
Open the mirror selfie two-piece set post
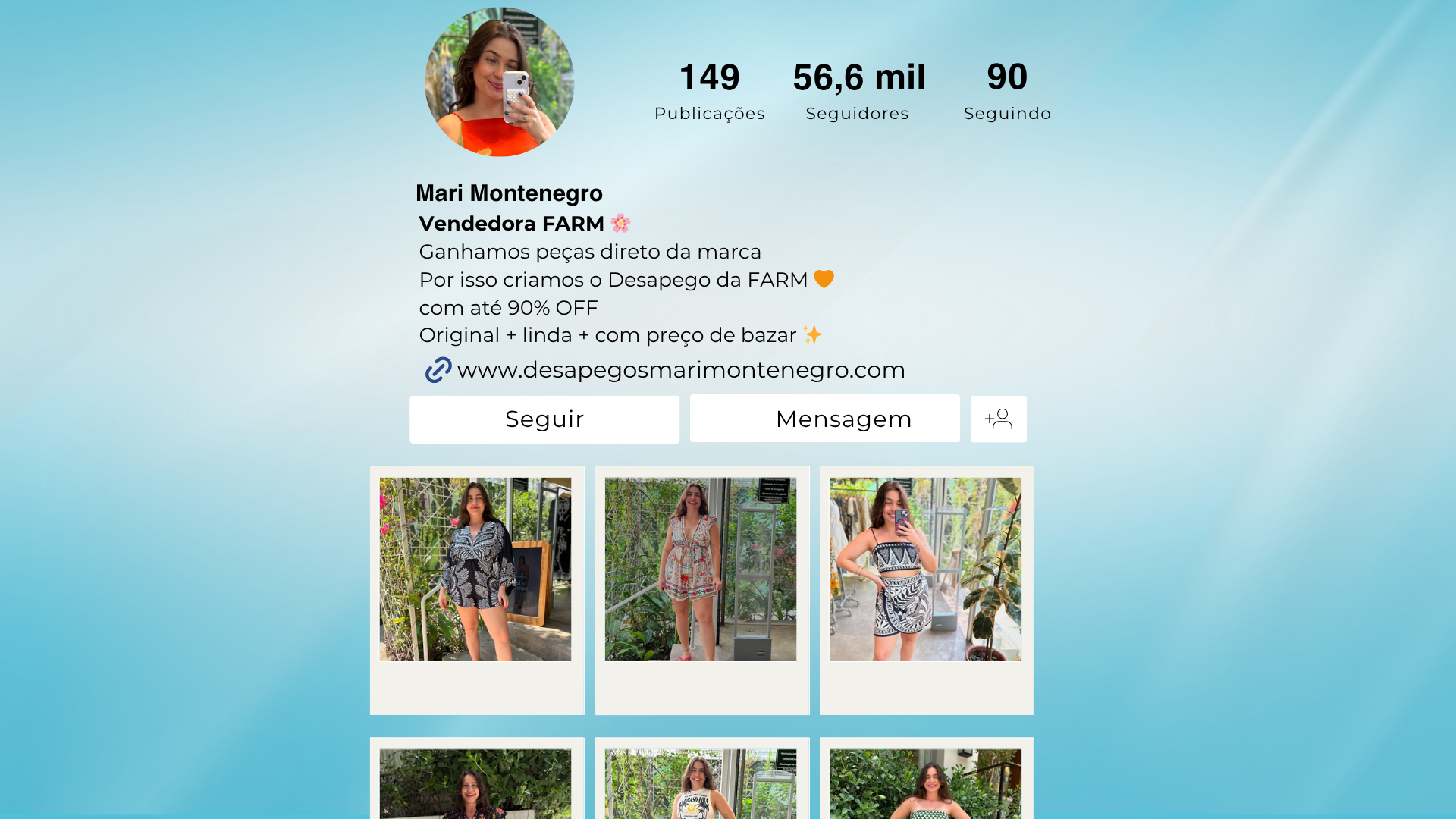pyautogui.click(x=925, y=570)
